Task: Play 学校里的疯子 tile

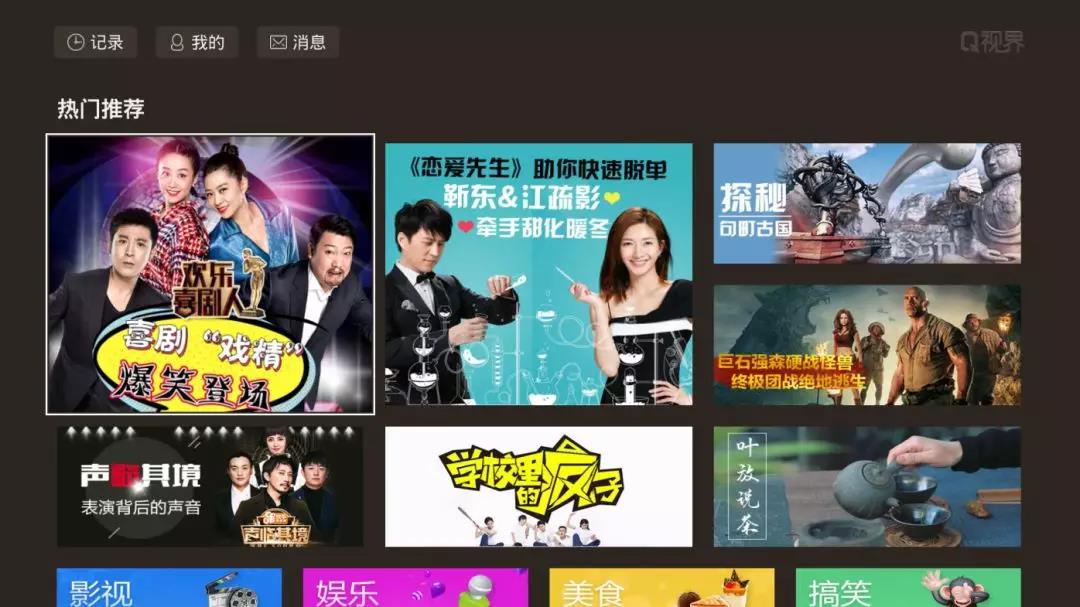Action: point(539,487)
